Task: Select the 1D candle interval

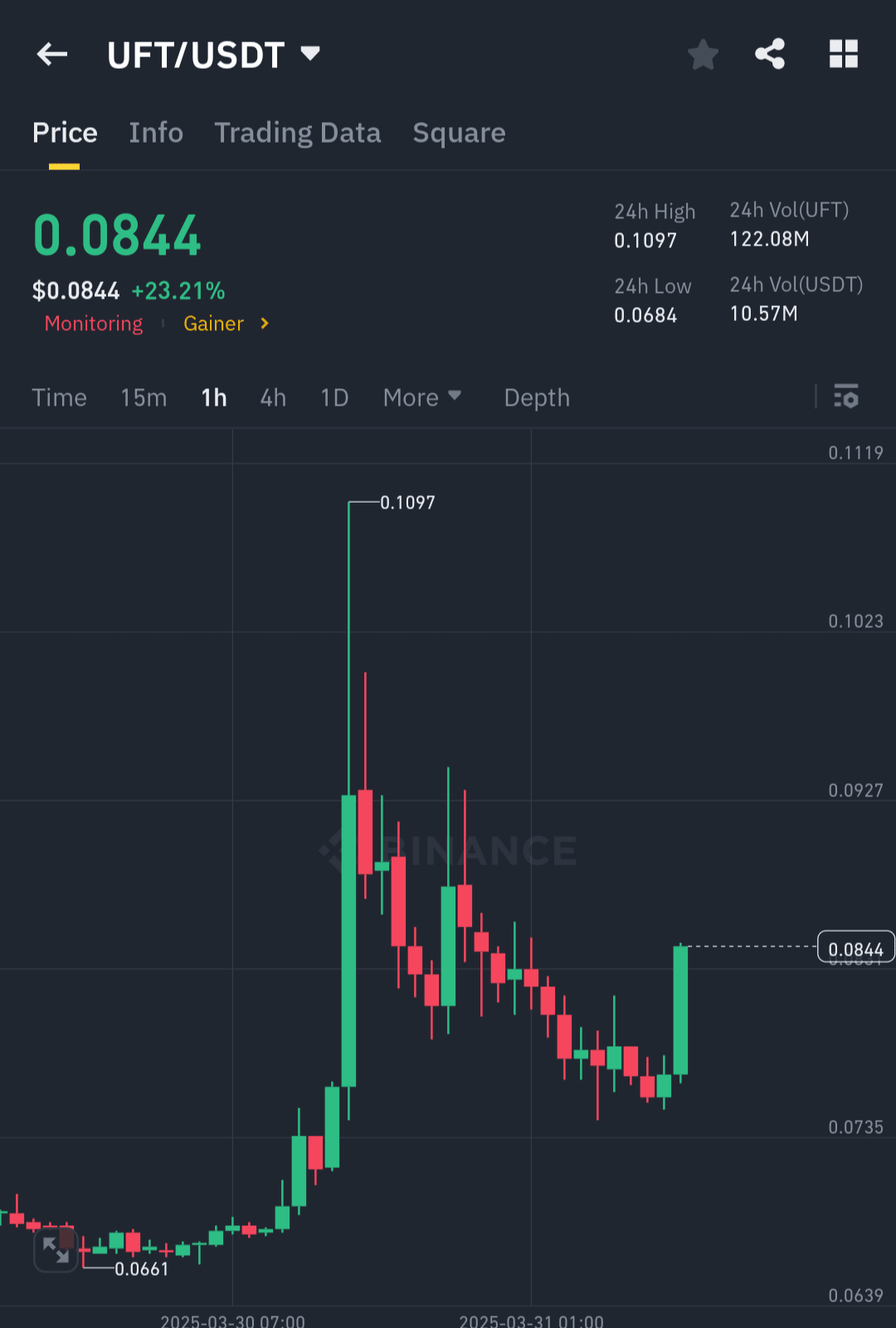Action: [334, 397]
